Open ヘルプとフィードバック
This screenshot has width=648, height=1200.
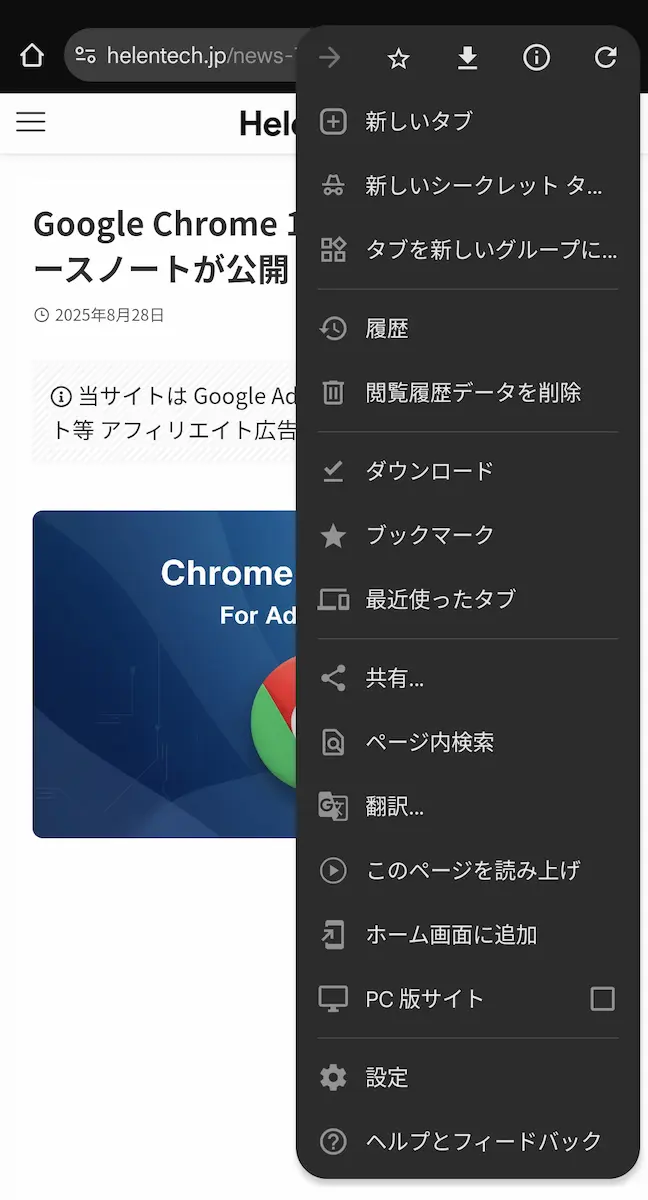pos(468,1142)
